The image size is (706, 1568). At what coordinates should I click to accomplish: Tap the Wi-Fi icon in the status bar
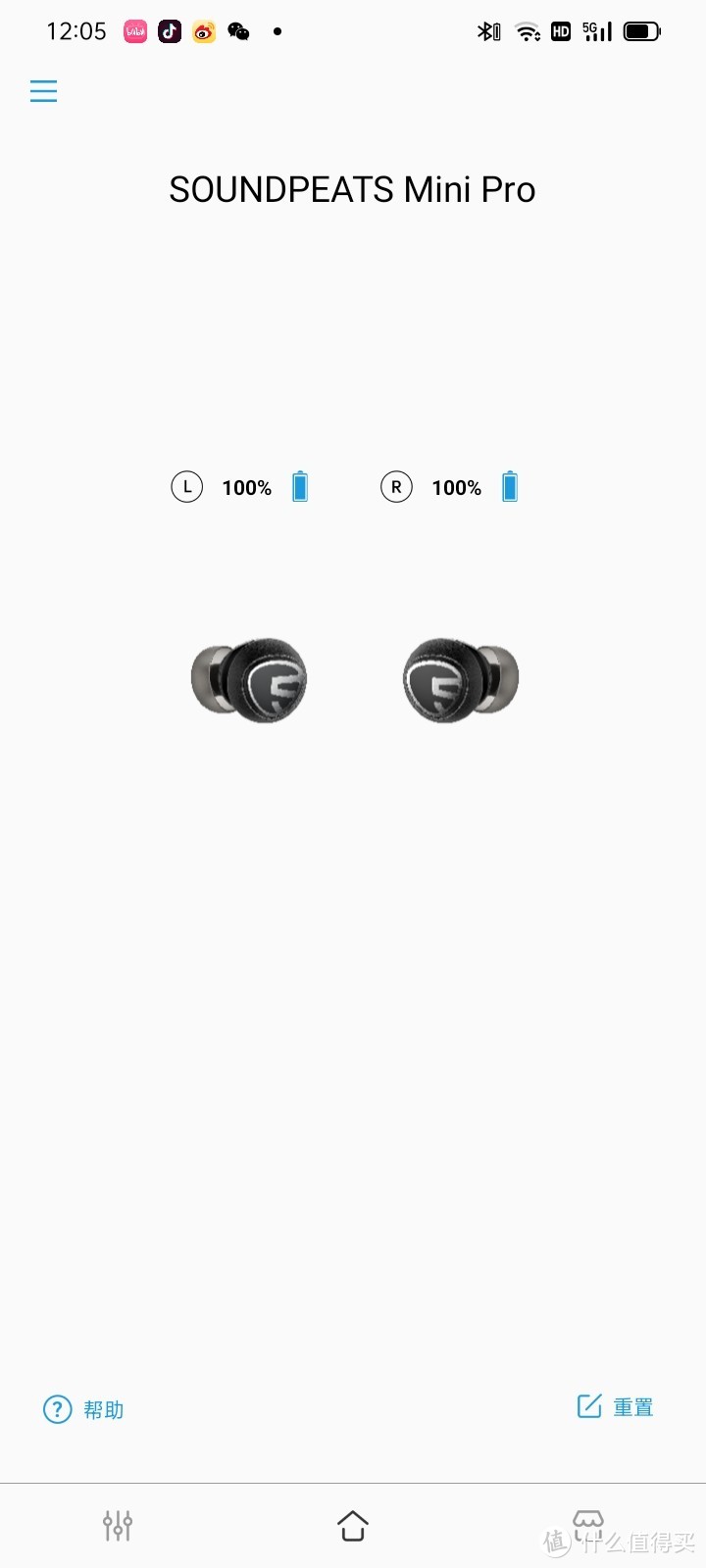tap(529, 30)
